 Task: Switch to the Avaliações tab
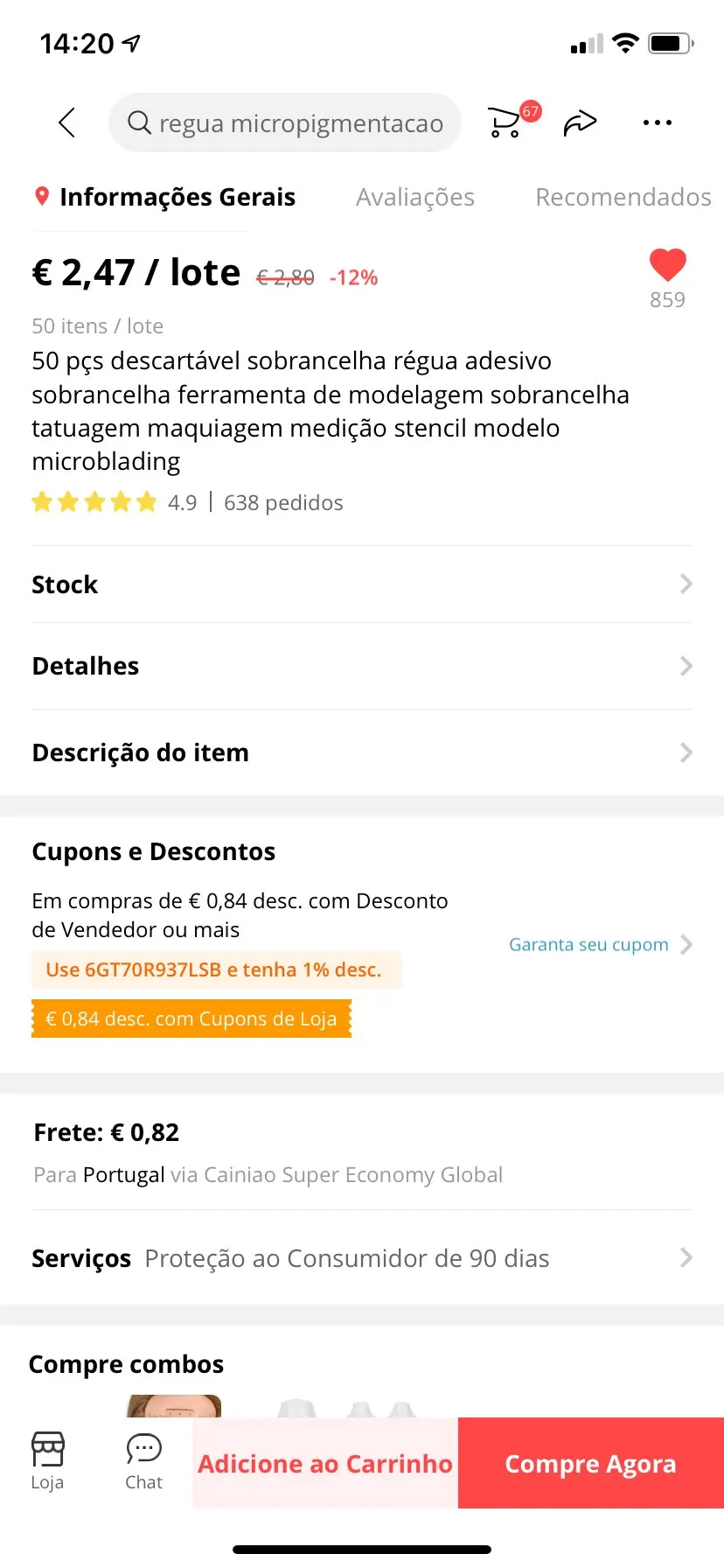pos(414,198)
